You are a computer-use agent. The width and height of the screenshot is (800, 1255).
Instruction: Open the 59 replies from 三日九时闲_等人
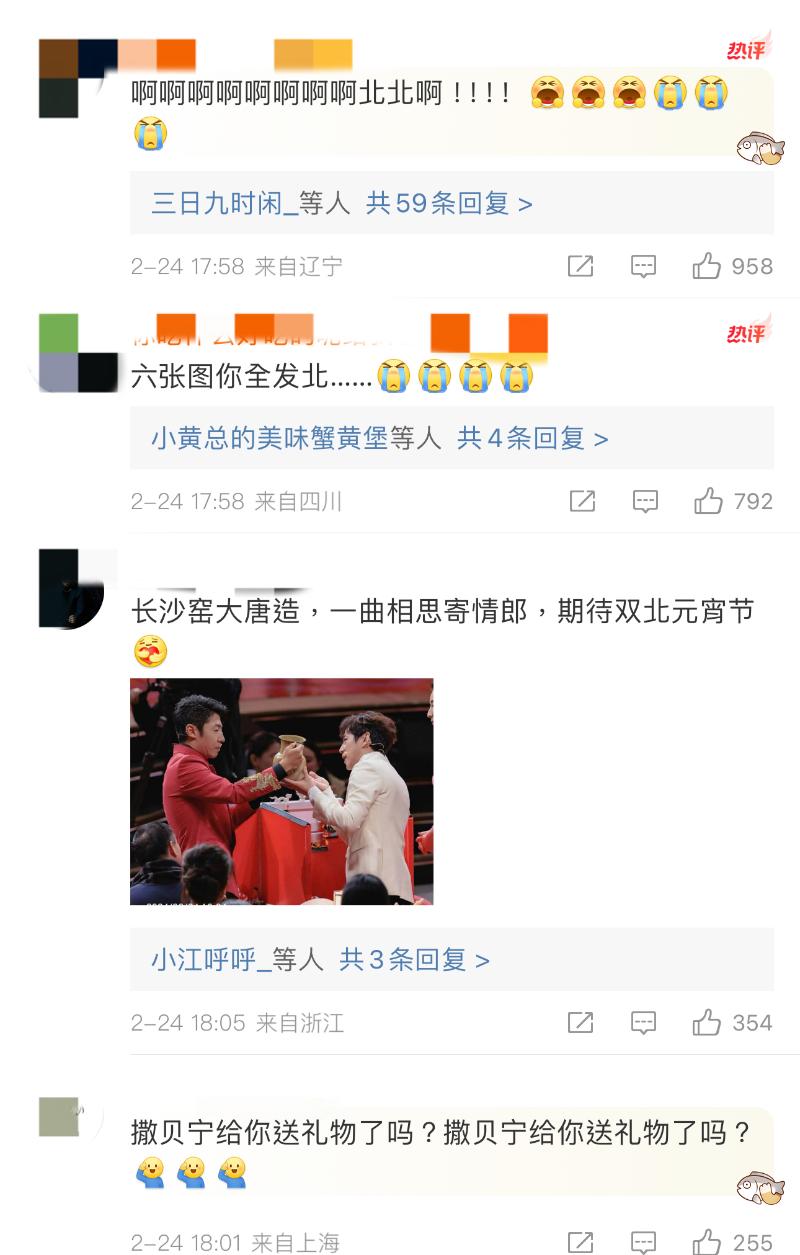pos(341,204)
